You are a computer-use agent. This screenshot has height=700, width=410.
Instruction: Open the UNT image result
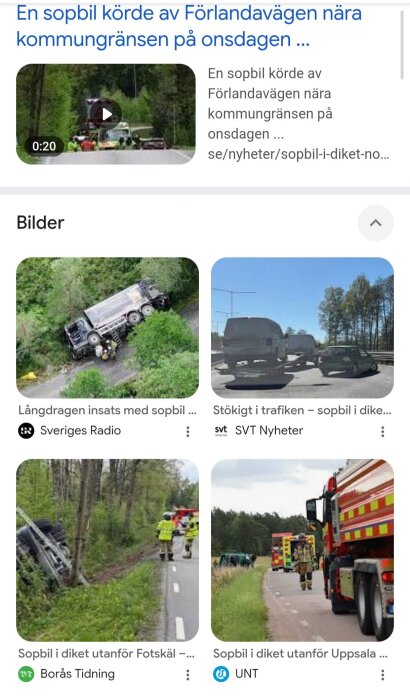(302, 550)
